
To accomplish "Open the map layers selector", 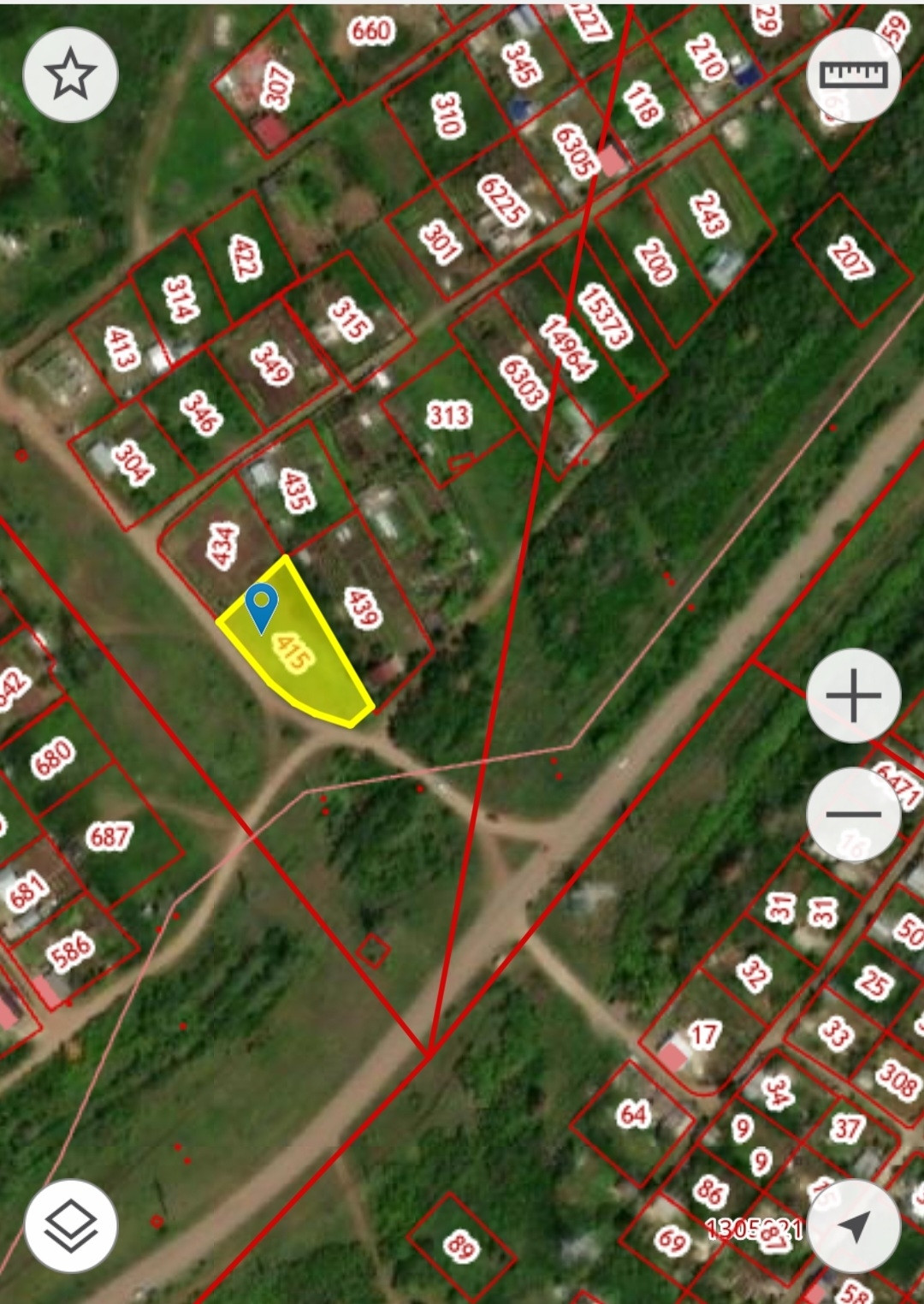I will tap(70, 1225).
